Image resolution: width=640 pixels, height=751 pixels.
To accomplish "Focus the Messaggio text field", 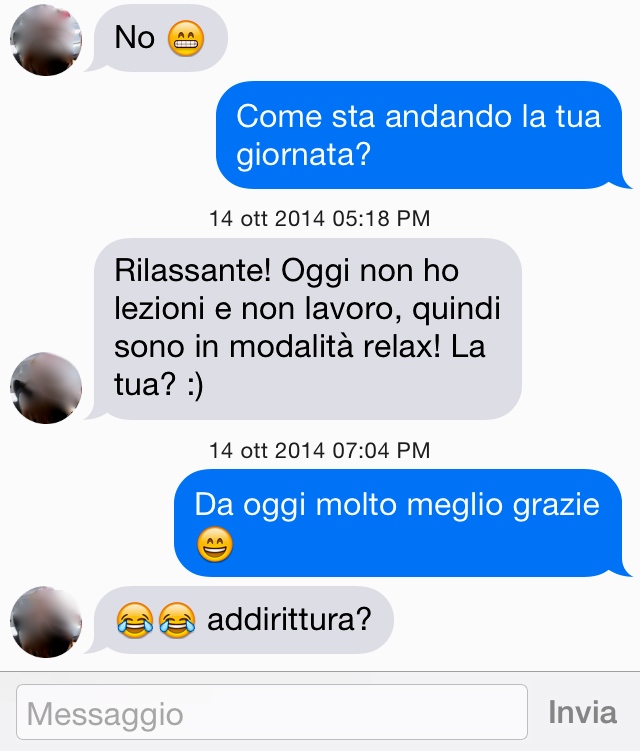I will click(x=272, y=713).
